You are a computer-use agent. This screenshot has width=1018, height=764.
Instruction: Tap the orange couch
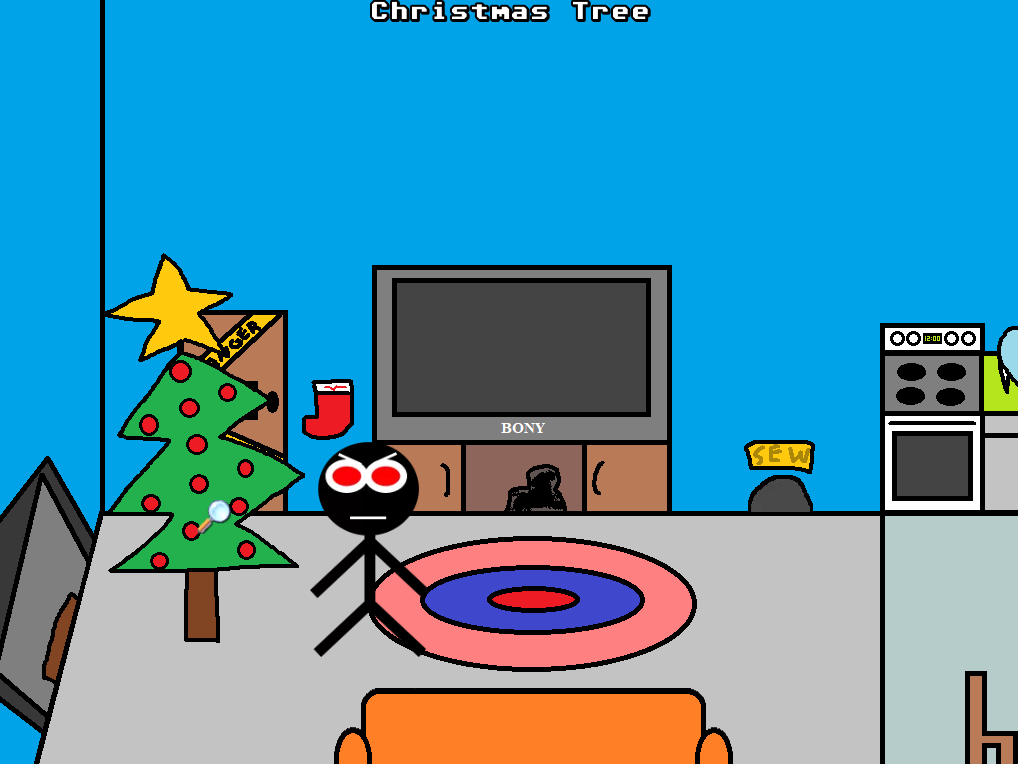coord(532,727)
